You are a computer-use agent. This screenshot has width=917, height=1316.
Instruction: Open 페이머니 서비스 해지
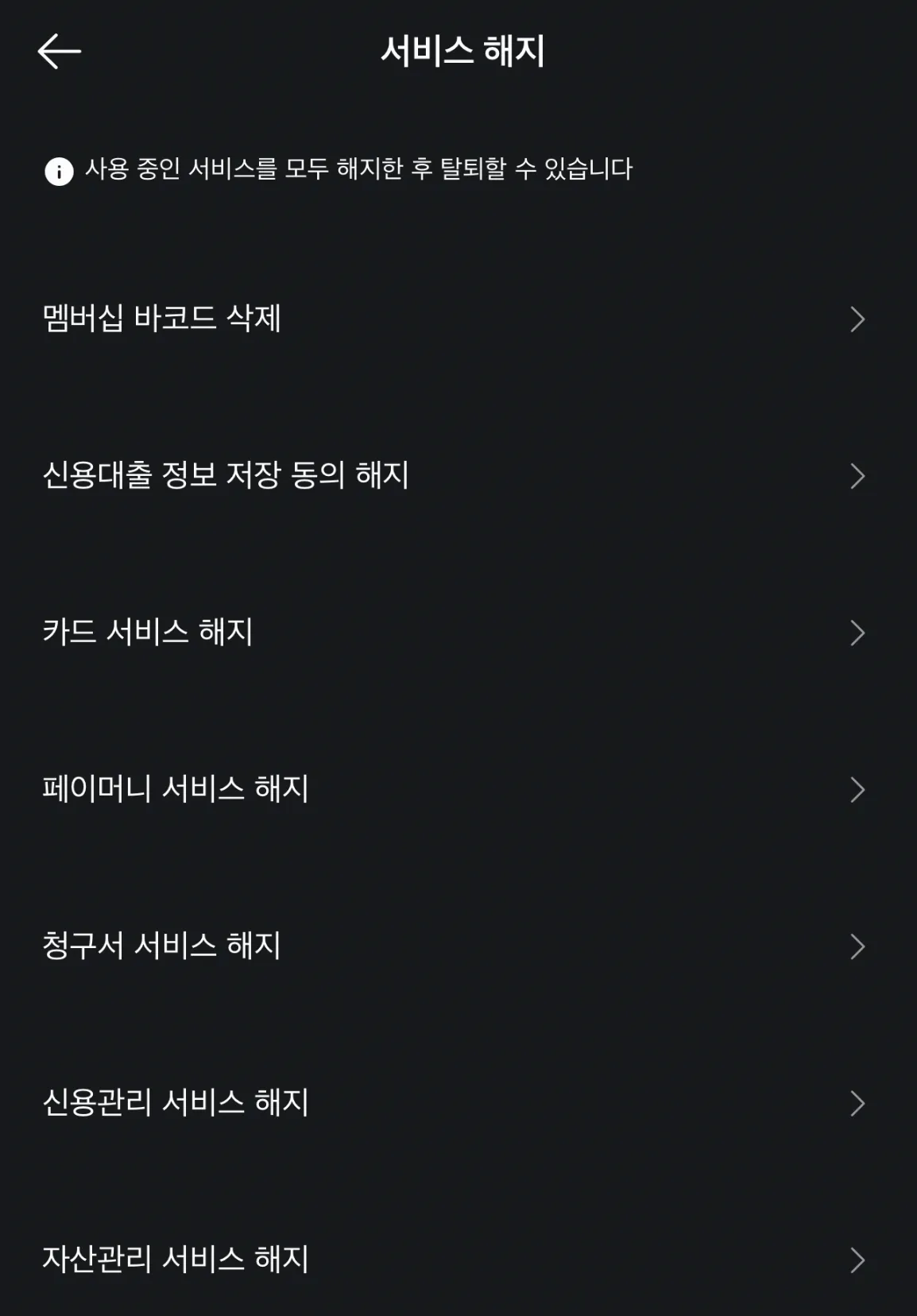[453, 789]
